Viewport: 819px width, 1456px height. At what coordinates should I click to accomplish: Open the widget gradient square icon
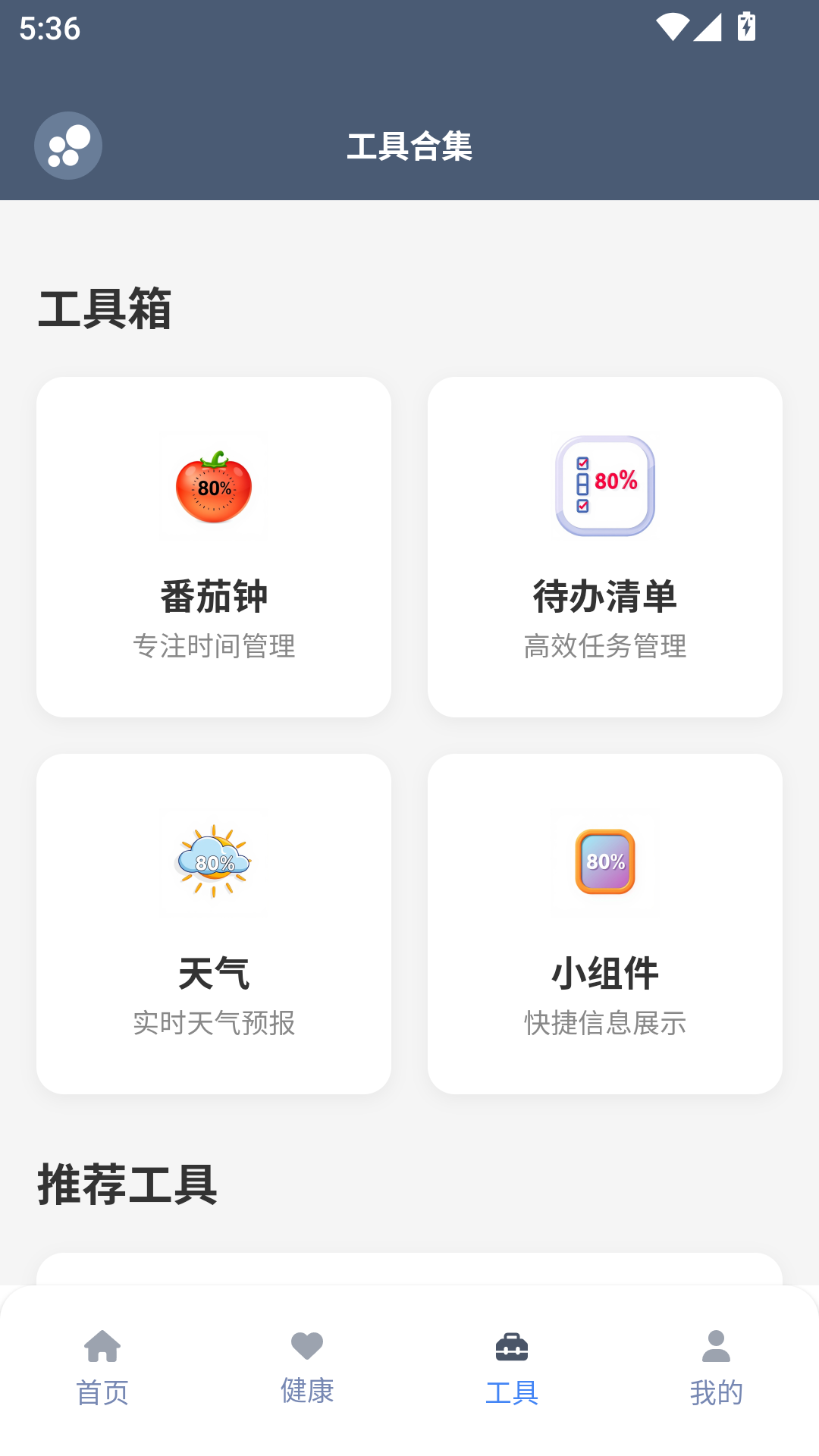[604, 861]
